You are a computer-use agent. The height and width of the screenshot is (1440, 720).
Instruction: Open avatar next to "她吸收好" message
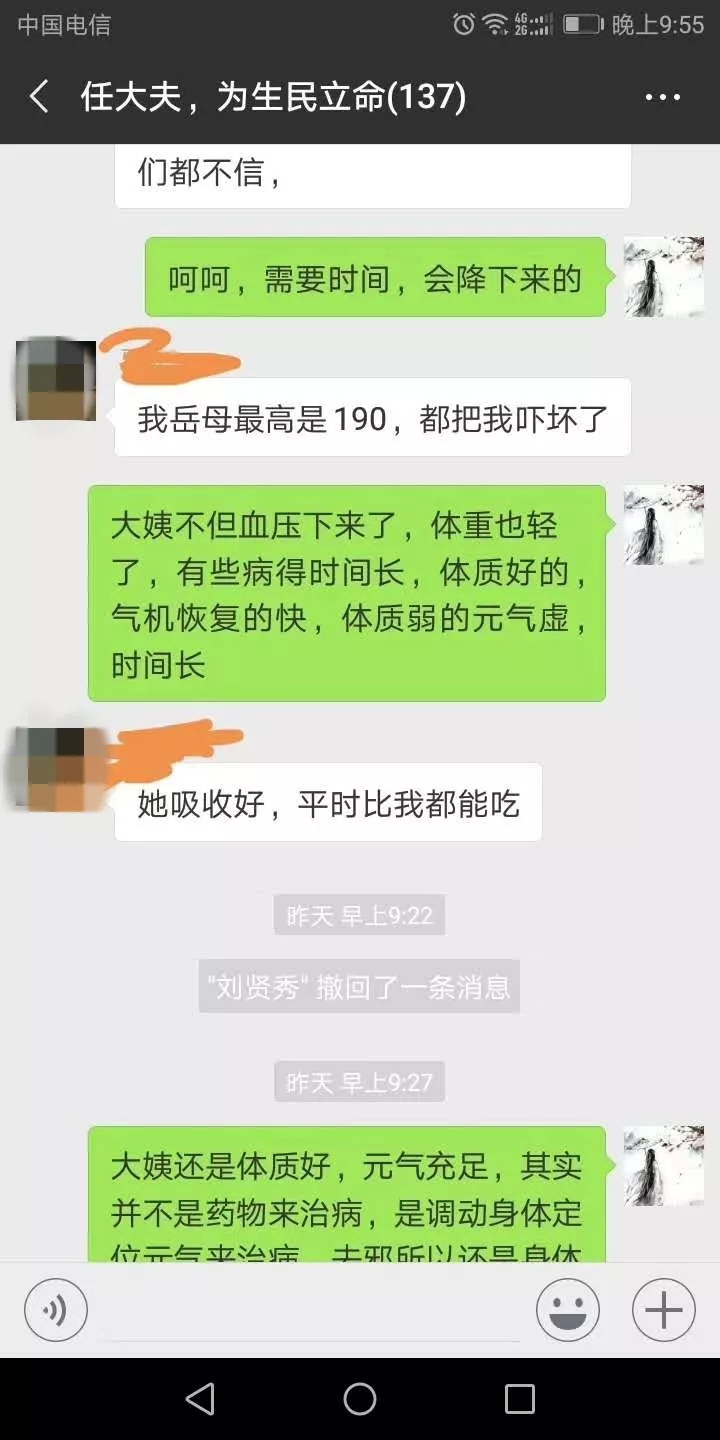click(56, 768)
